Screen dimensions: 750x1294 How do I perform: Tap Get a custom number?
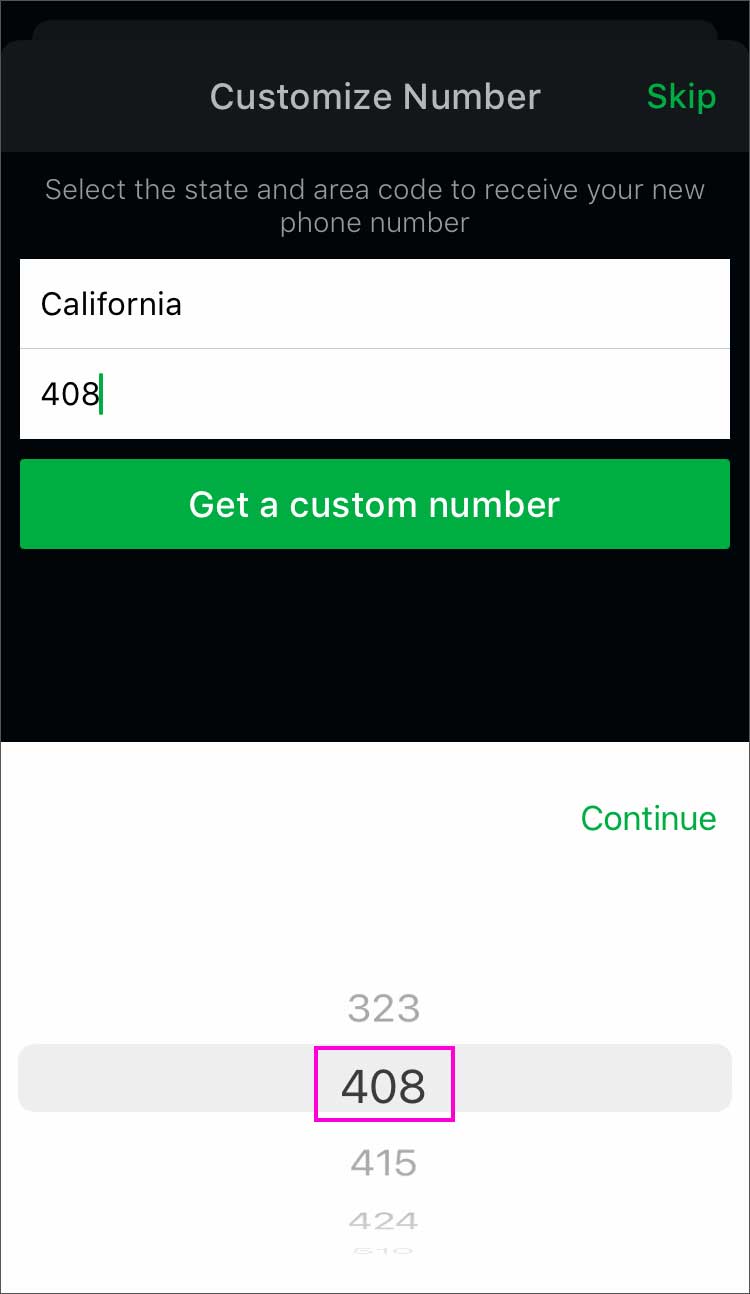pos(374,504)
